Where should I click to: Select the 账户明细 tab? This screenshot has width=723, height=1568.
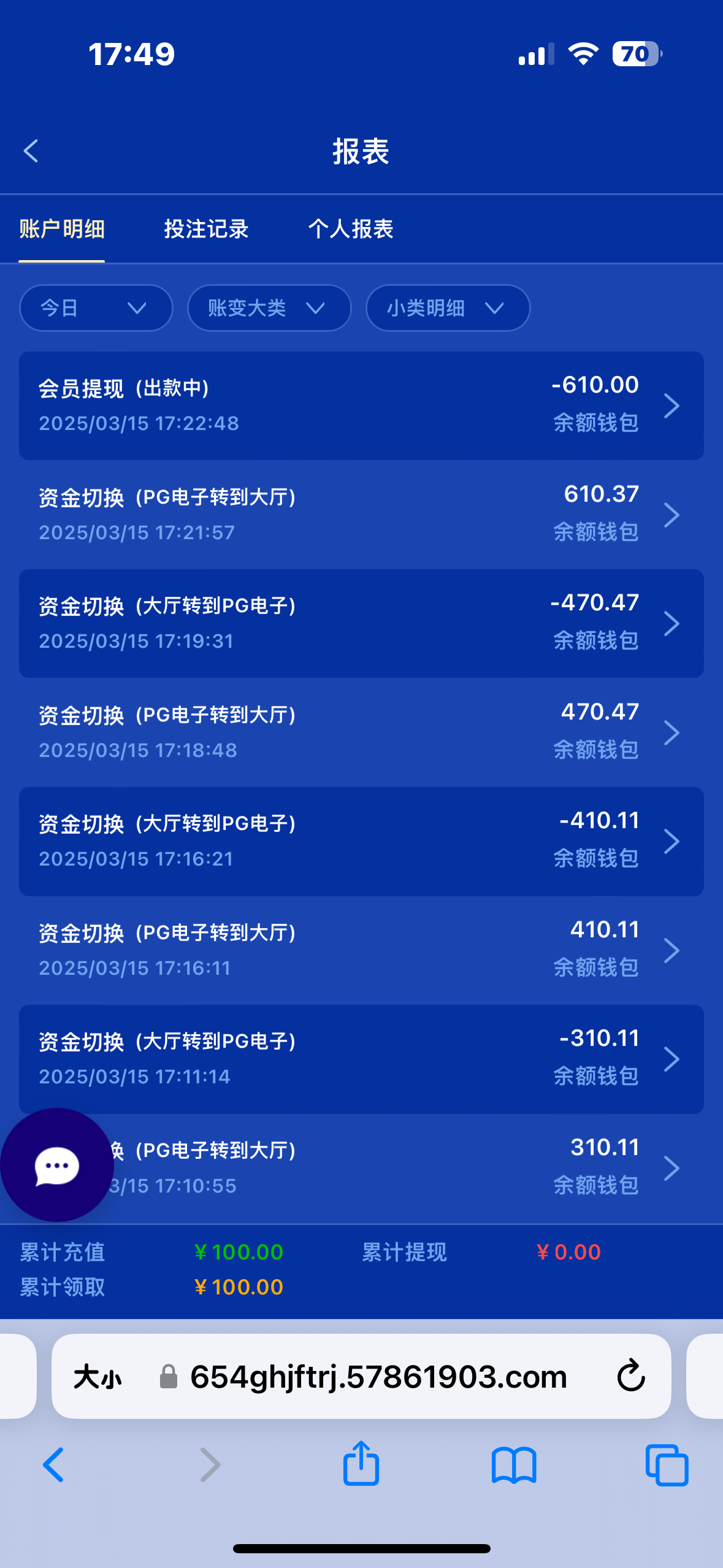pyautogui.click(x=62, y=229)
